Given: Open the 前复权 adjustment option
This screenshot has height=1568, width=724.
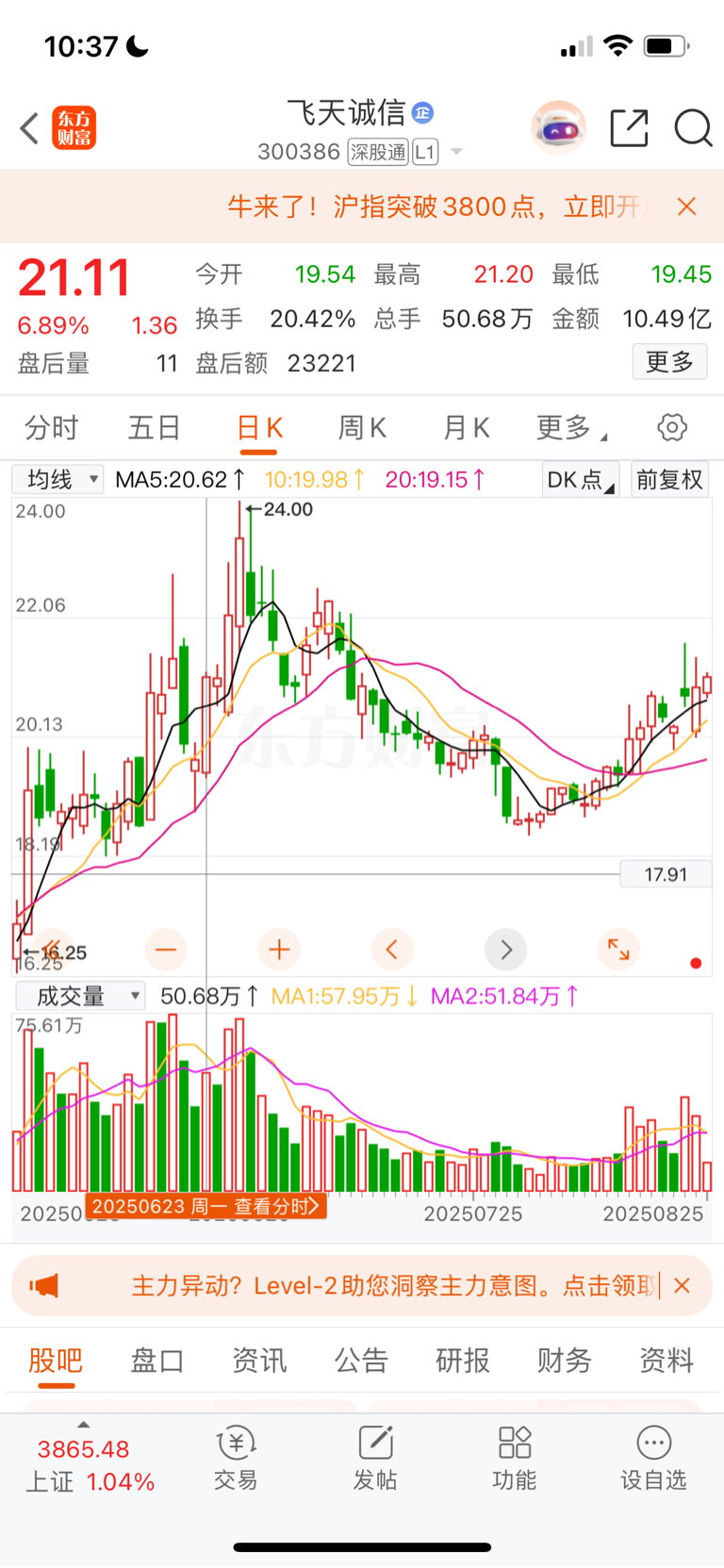Looking at the screenshot, I should [669, 480].
